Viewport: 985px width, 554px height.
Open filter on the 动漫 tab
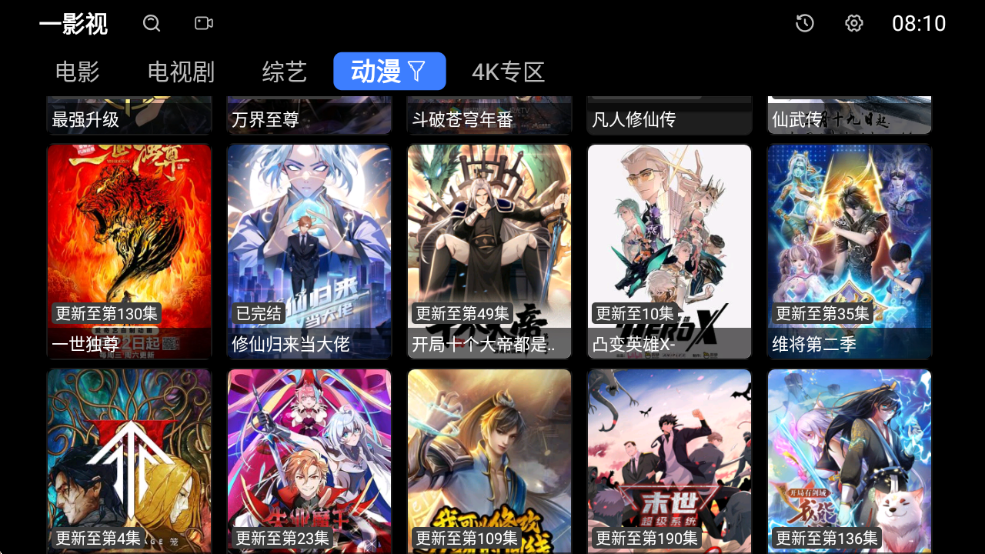[416, 71]
